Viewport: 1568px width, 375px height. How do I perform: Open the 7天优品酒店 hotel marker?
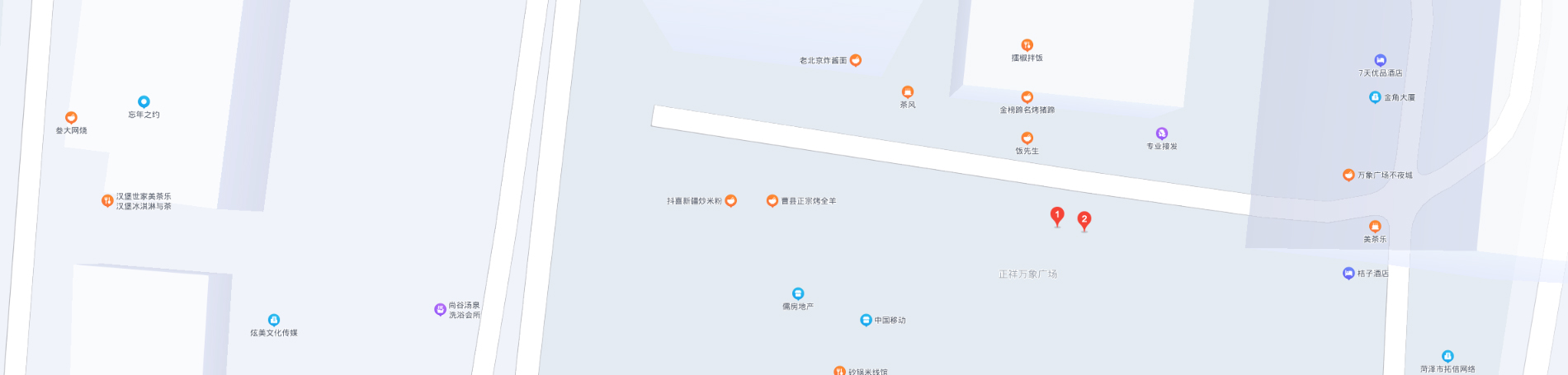point(1380,60)
